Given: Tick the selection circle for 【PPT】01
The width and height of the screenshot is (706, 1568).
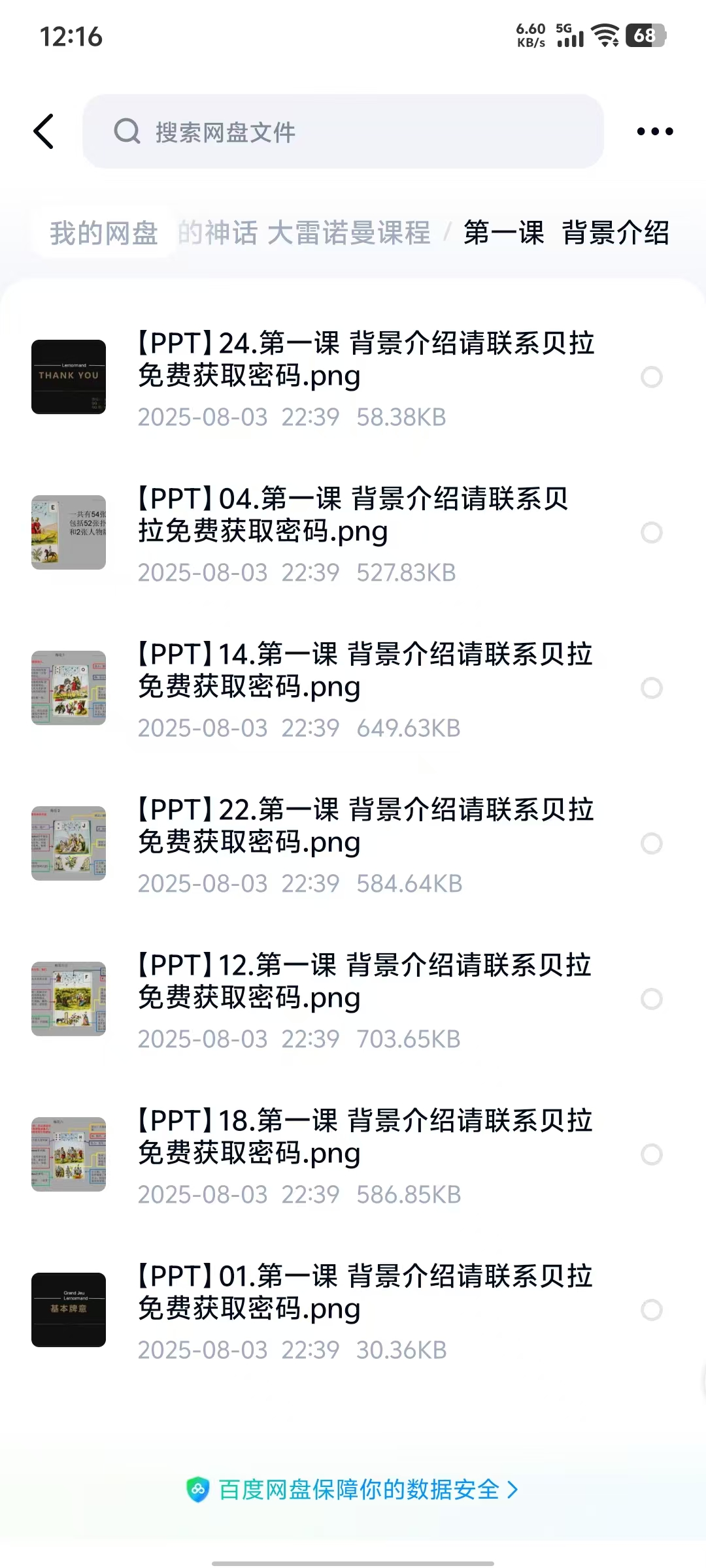Looking at the screenshot, I should [652, 1310].
